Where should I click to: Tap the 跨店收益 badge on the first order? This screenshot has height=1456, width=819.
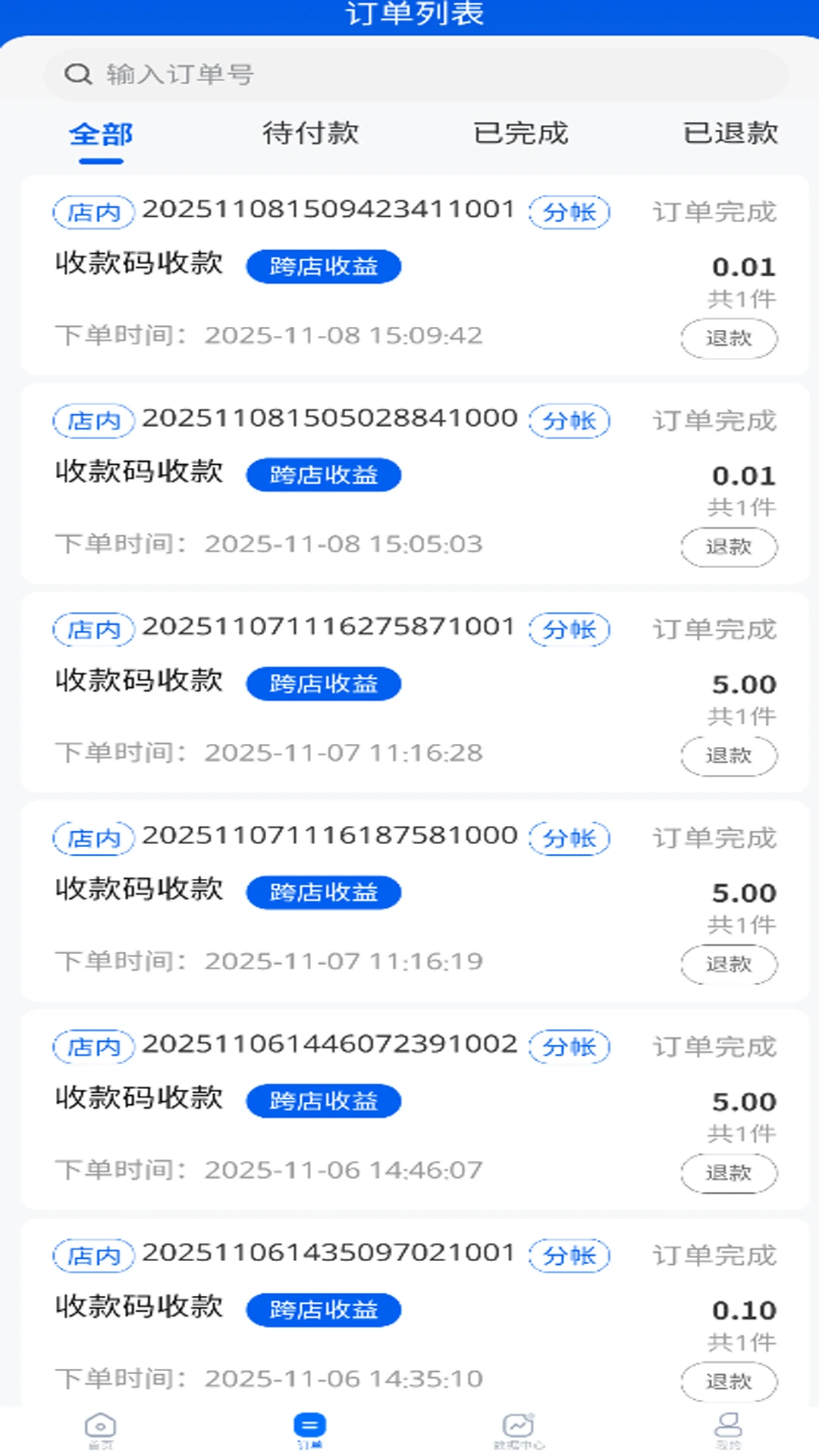point(322,266)
